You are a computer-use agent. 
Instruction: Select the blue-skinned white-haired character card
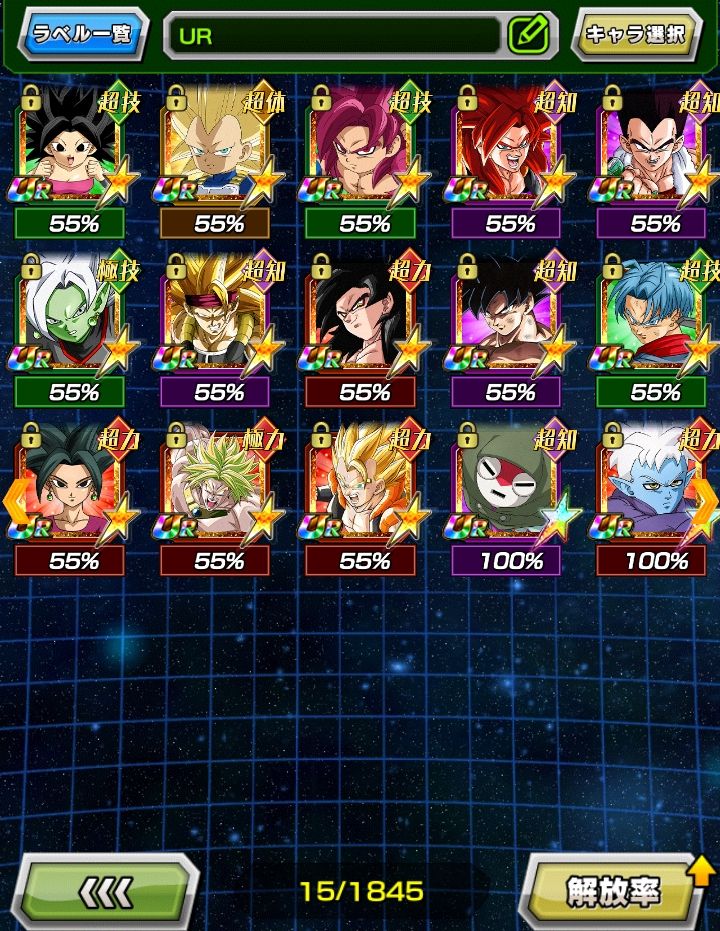point(655,487)
